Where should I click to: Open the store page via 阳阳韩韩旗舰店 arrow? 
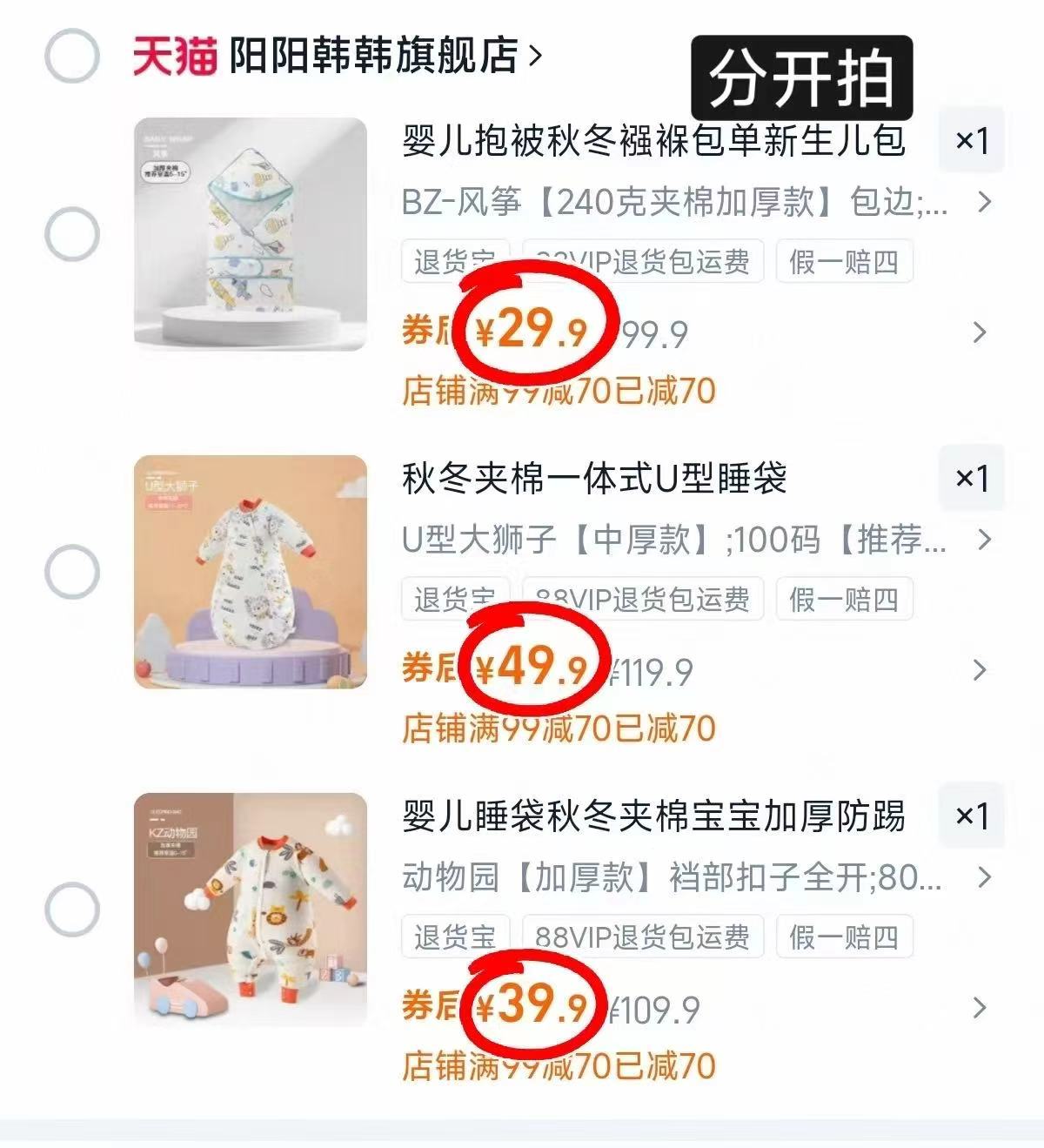(532, 54)
